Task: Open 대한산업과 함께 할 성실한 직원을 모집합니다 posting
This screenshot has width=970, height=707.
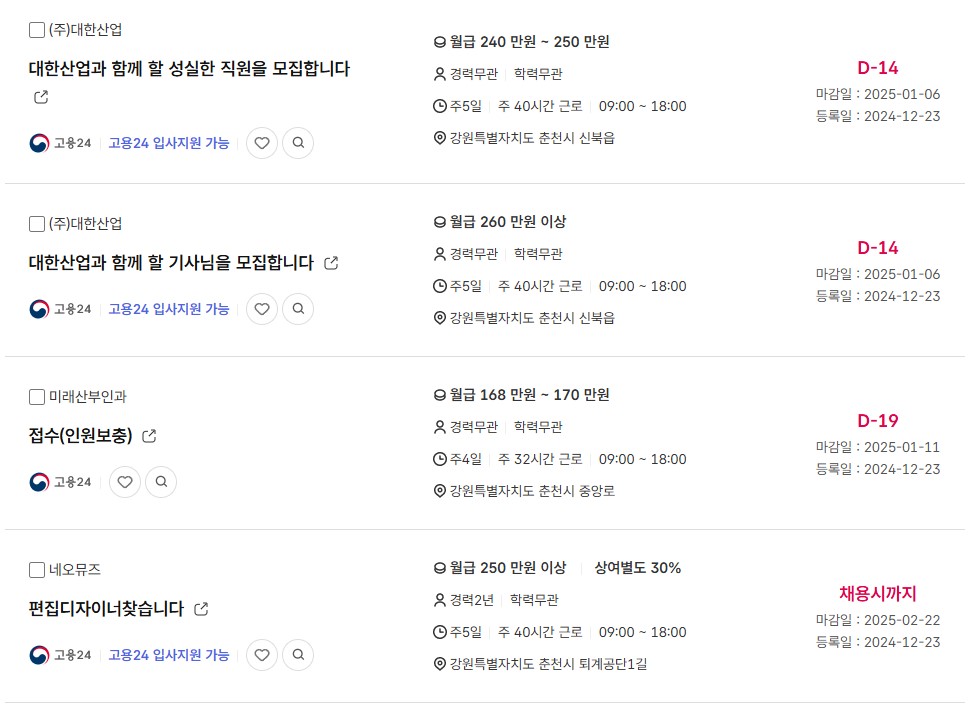Action: (189, 69)
